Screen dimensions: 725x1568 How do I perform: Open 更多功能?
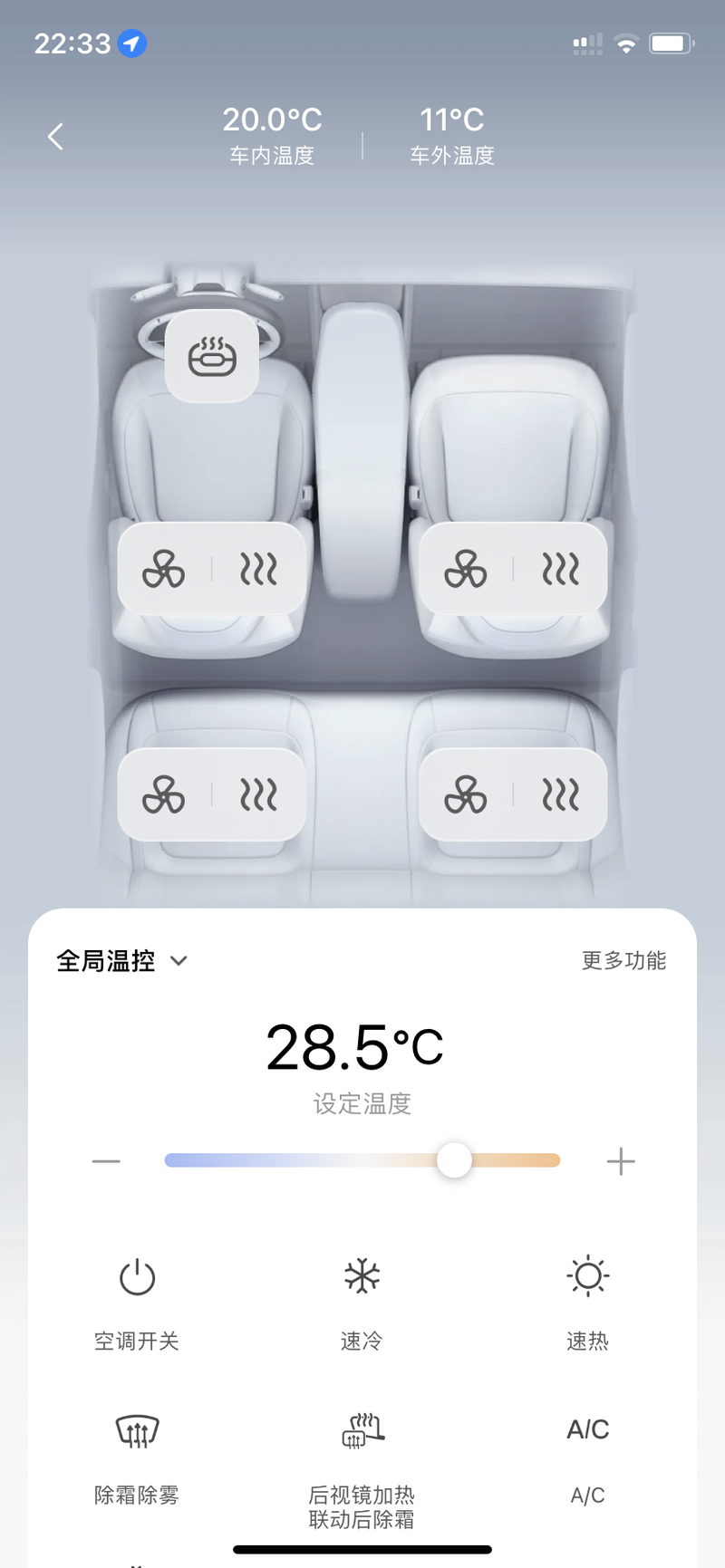(623, 961)
